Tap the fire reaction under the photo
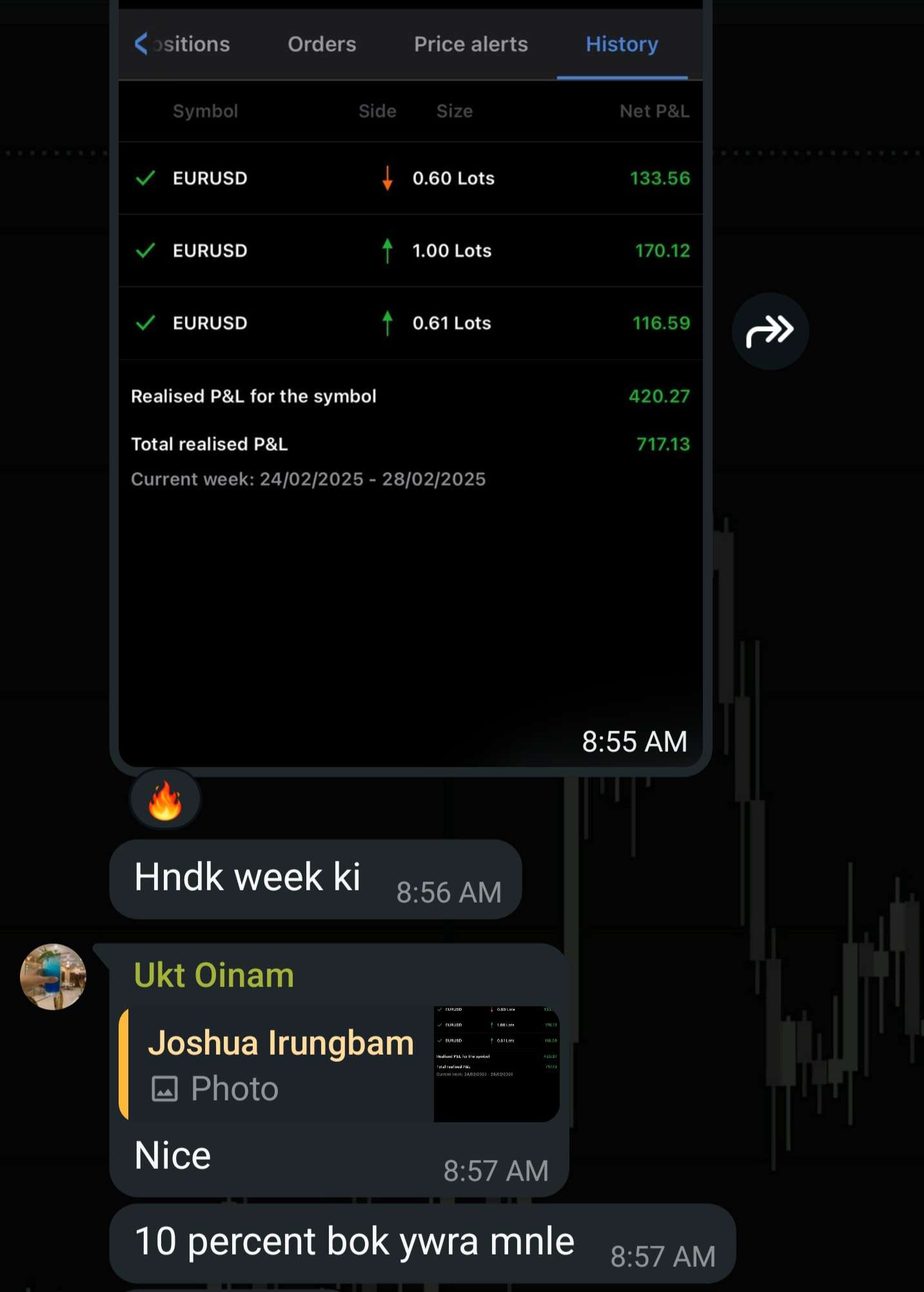Image resolution: width=924 pixels, height=1292 pixels. click(165, 800)
